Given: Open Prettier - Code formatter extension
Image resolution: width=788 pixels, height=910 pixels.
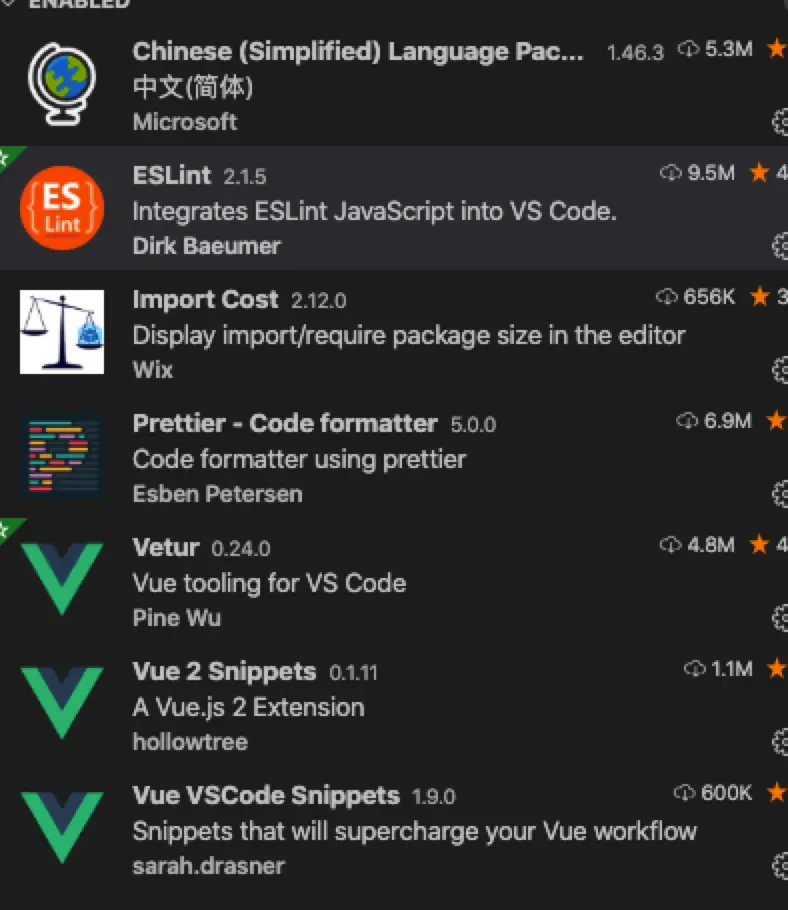Looking at the screenshot, I should pyautogui.click(x=285, y=424).
